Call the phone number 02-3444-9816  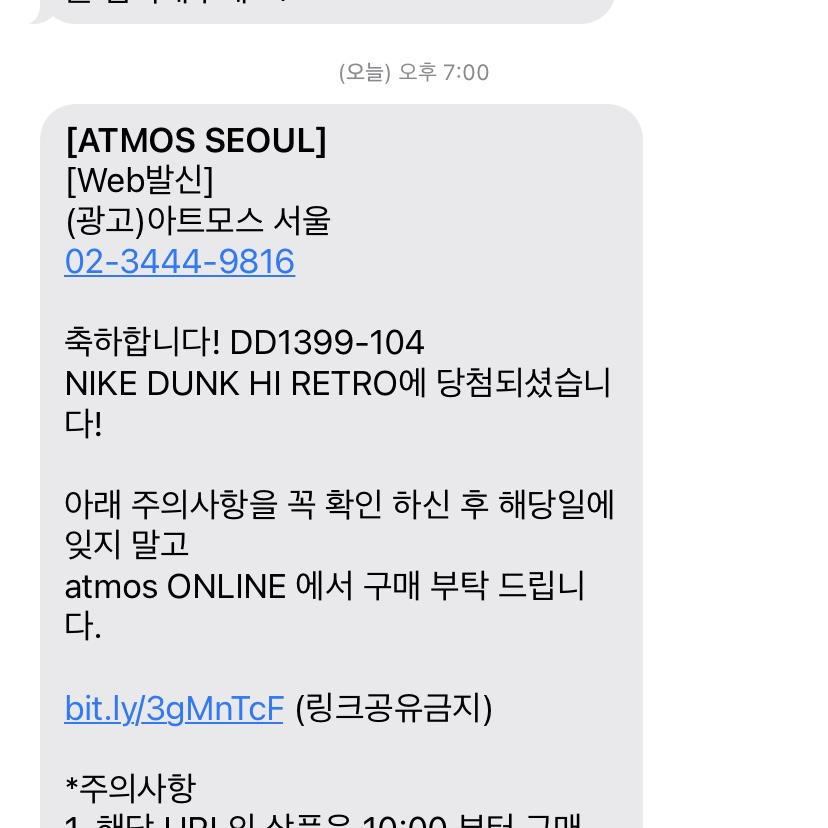pyautogui.click(x=180, y=262)
